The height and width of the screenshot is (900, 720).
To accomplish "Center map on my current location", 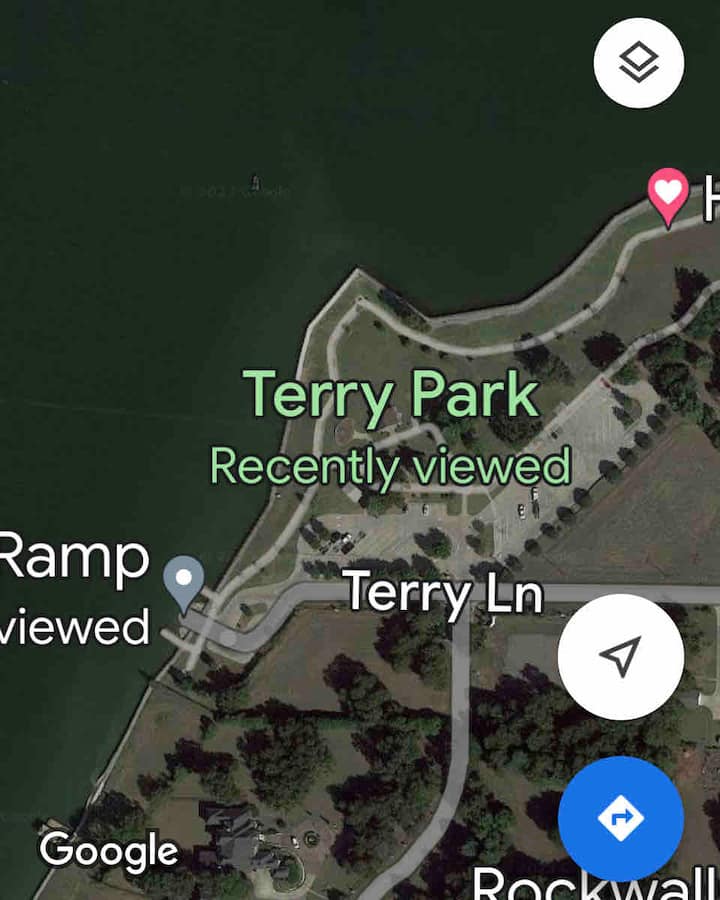I will 620,657.
